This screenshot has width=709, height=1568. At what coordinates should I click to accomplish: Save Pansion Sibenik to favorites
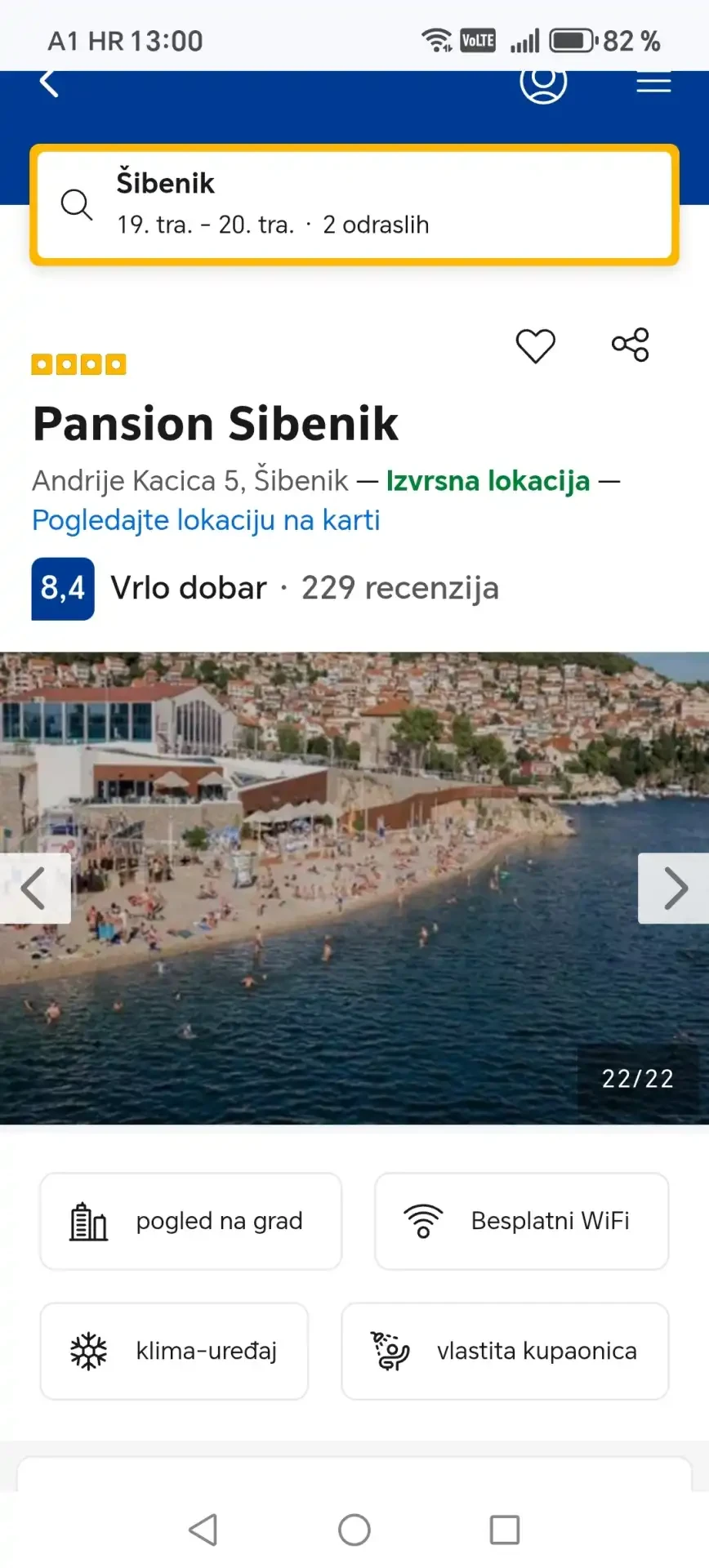(x=536, y=345)
